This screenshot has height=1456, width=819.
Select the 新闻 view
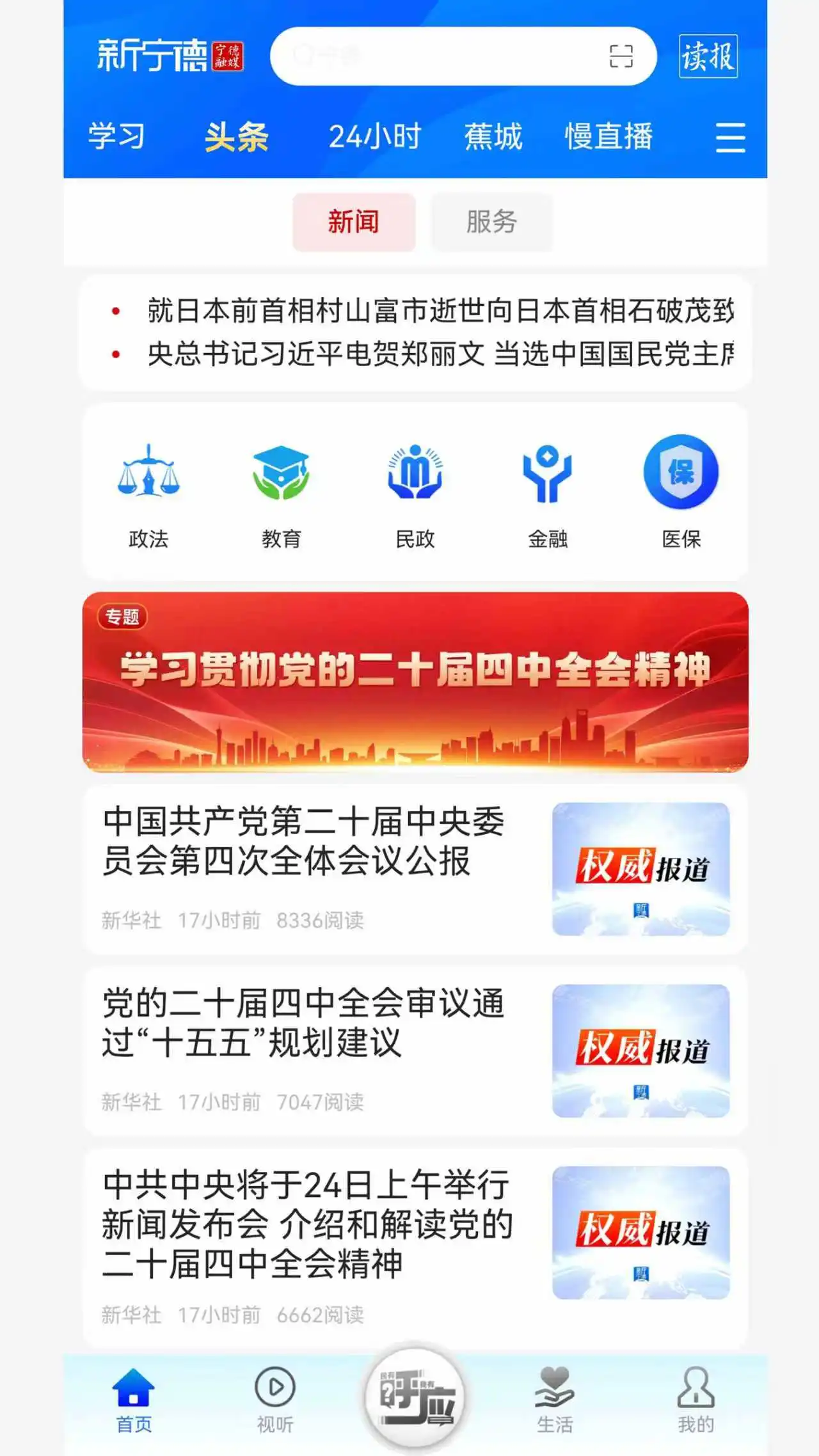coord(354,222)
